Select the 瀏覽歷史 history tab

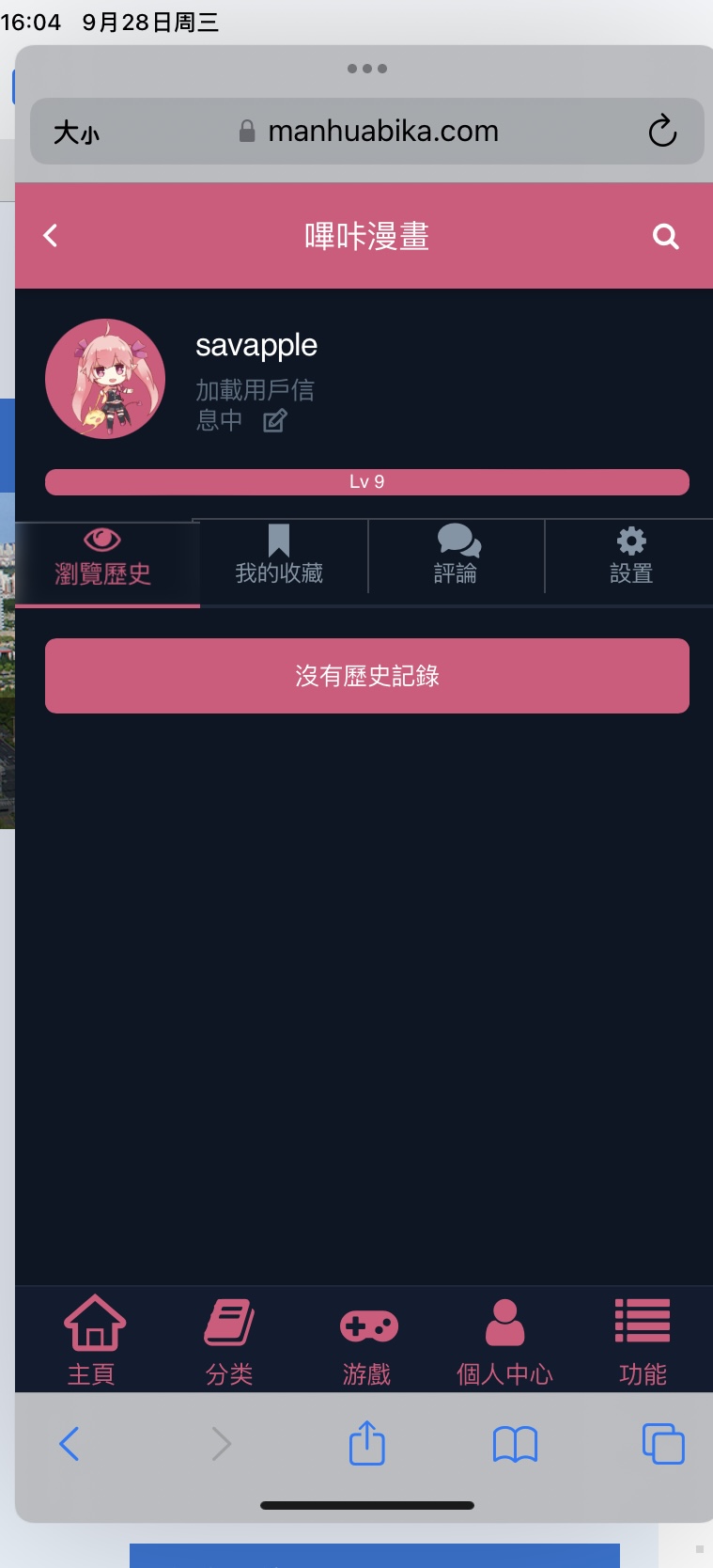(x=101, y=555)
